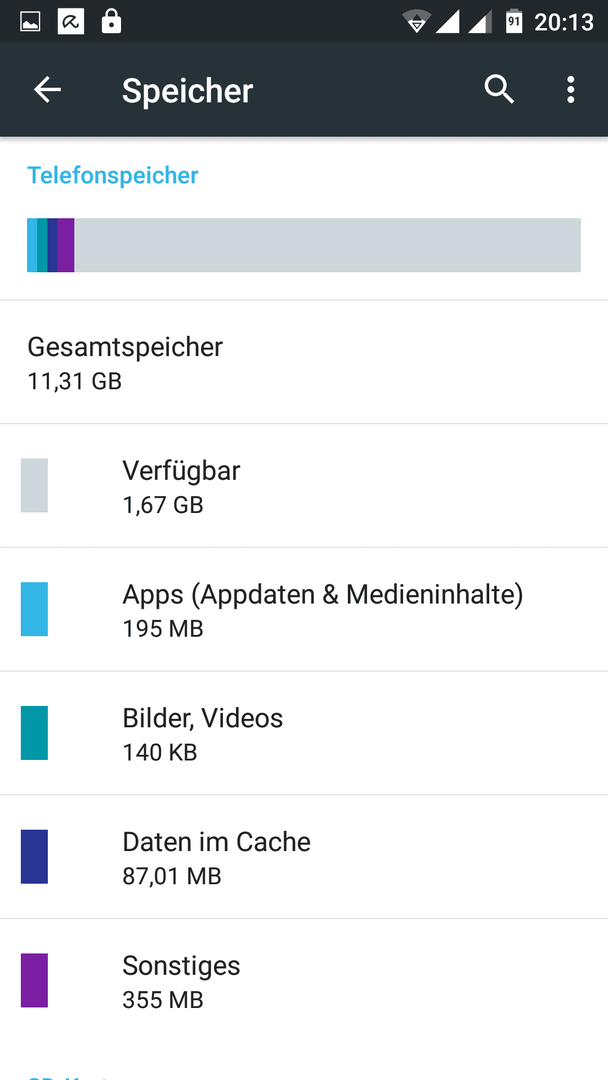Tap Daten im Cache
This screenshot has height=1080, width=608.
pos(304,857)
